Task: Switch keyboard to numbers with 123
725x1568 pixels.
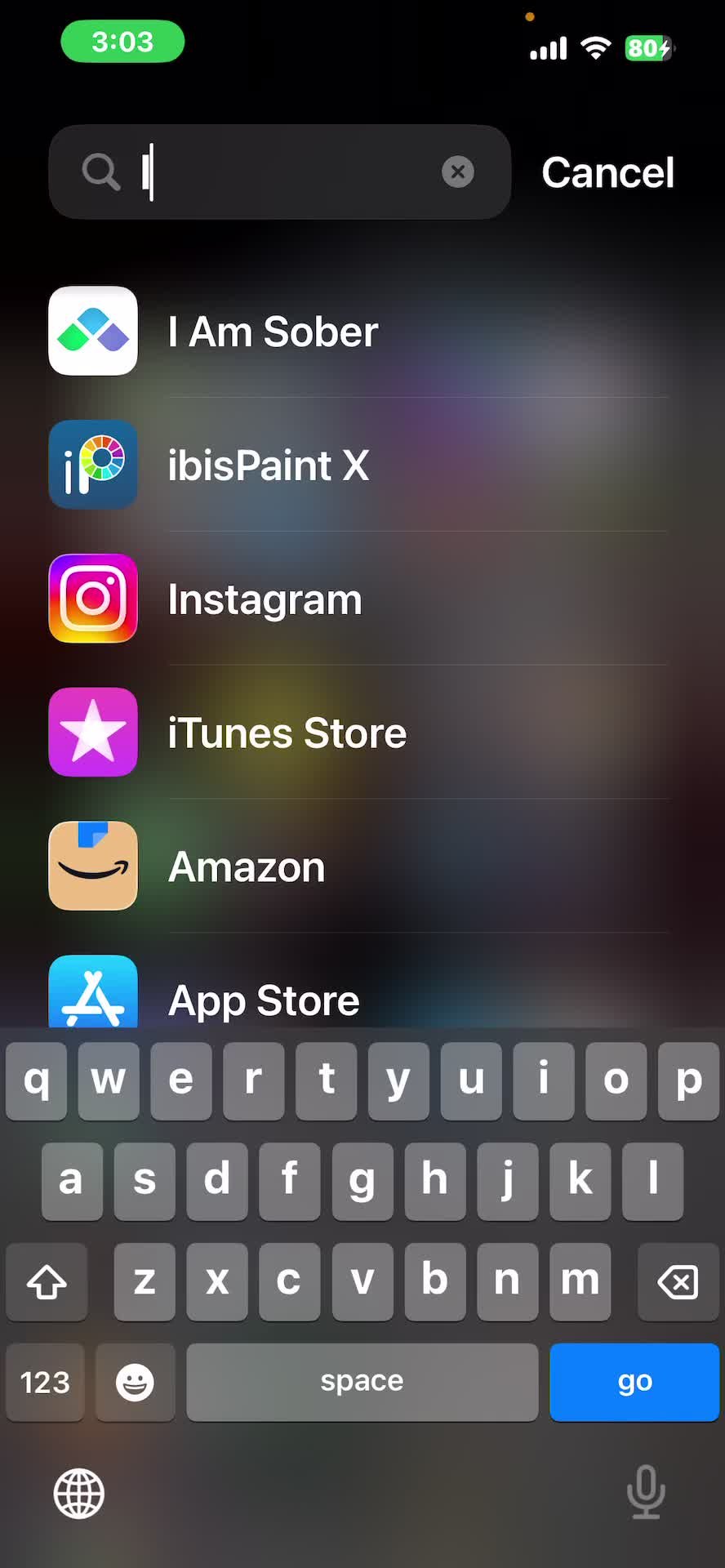Action: [x=45, y=1382]
